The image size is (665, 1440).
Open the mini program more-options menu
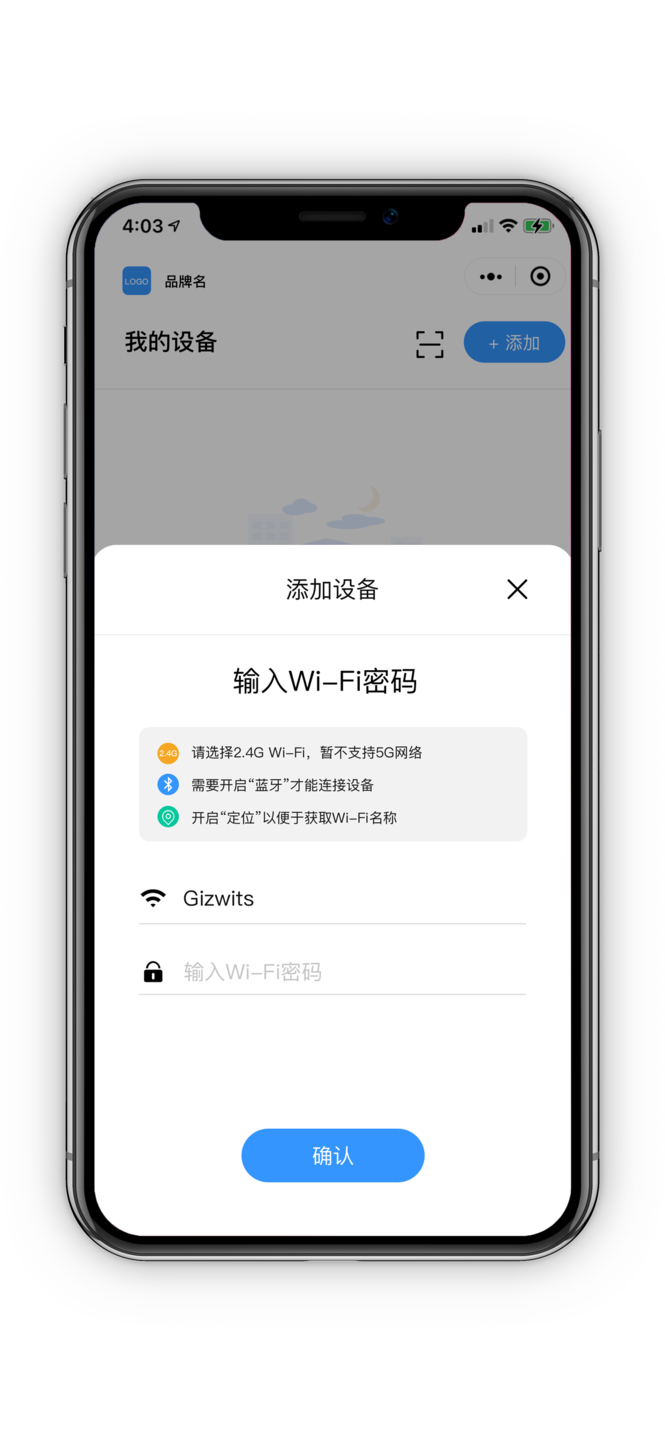490,277
